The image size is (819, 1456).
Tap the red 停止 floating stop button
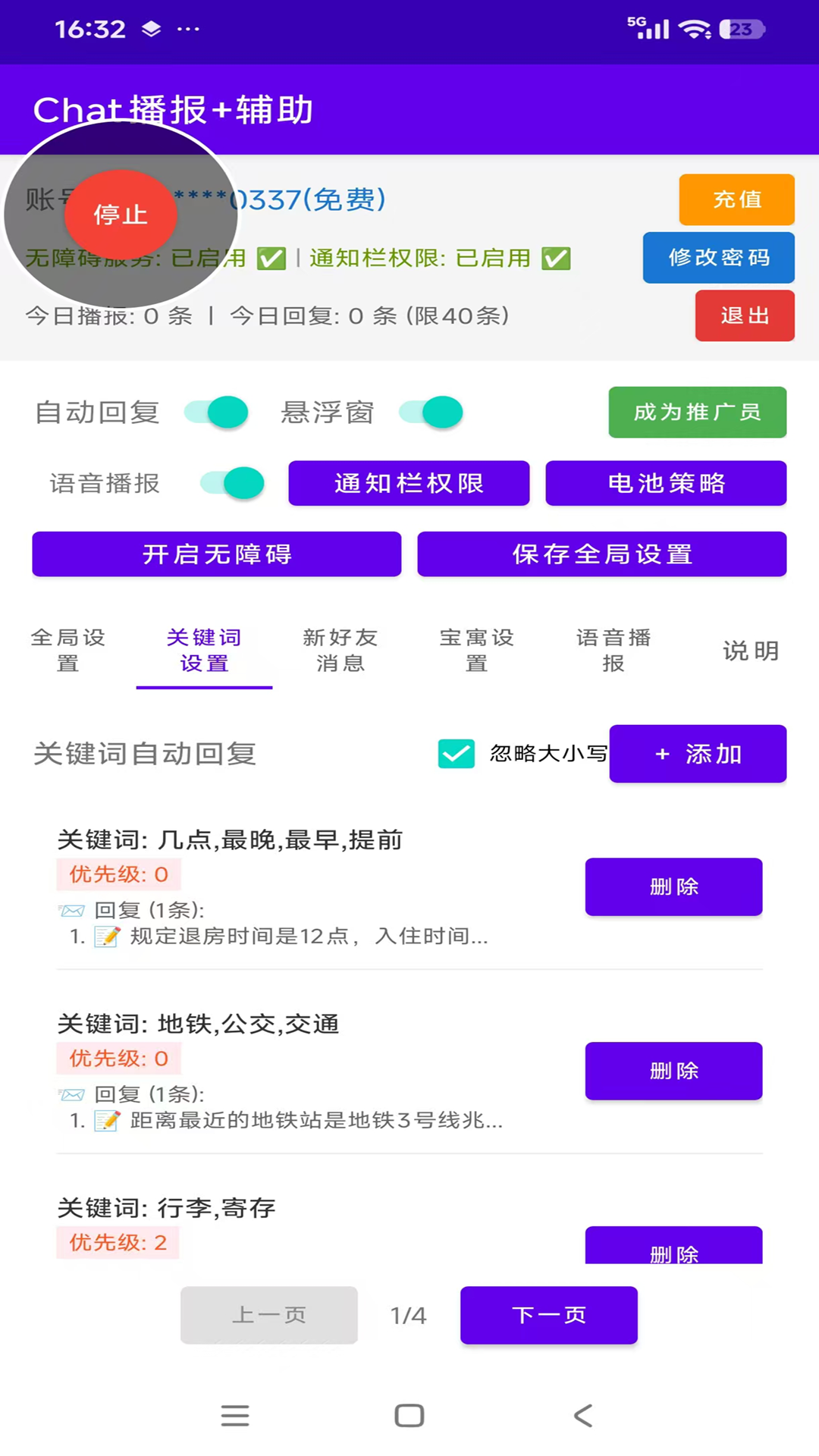click(x=121, y=215)
